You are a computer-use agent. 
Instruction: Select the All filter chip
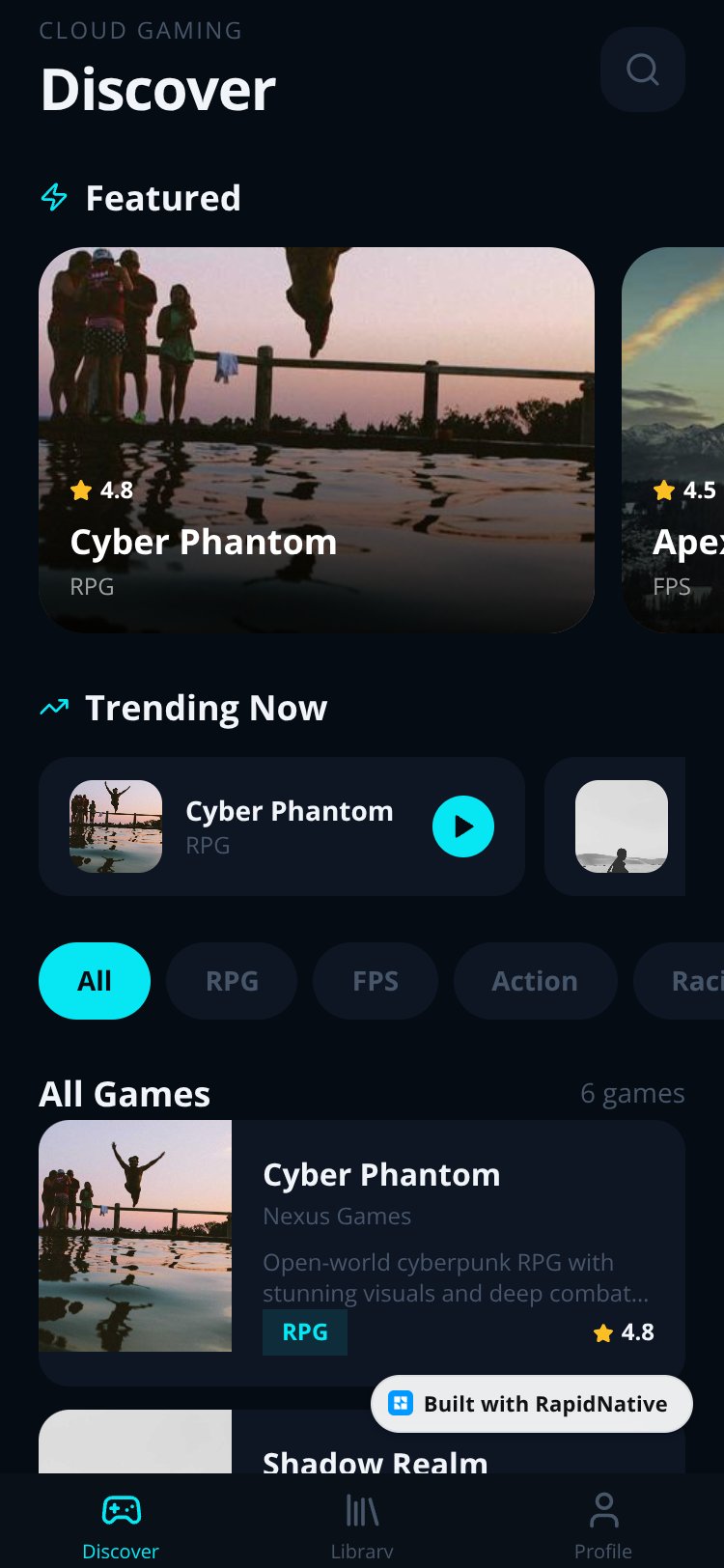click(95, 981)
